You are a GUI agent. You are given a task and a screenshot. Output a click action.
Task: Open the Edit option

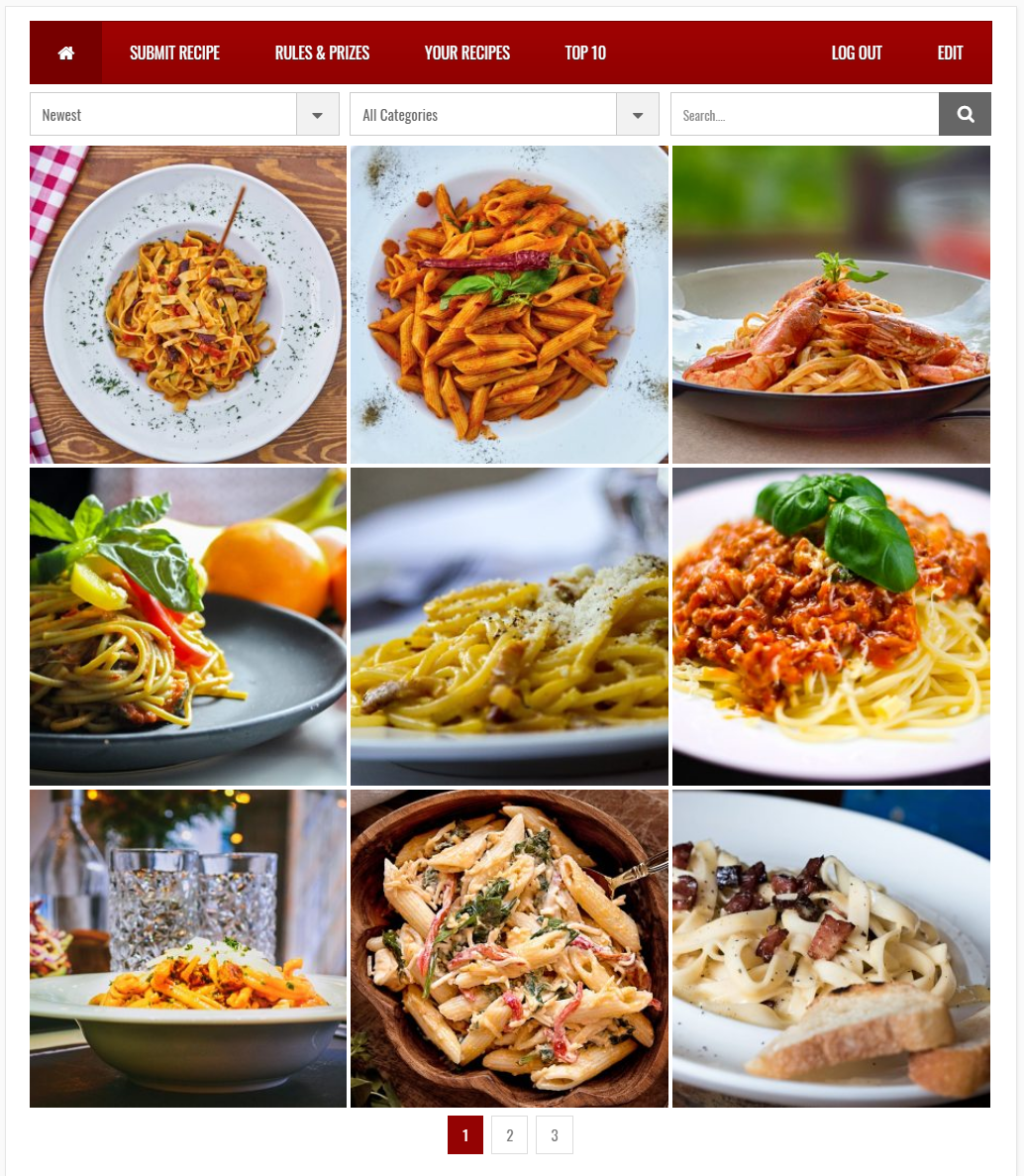950,53
